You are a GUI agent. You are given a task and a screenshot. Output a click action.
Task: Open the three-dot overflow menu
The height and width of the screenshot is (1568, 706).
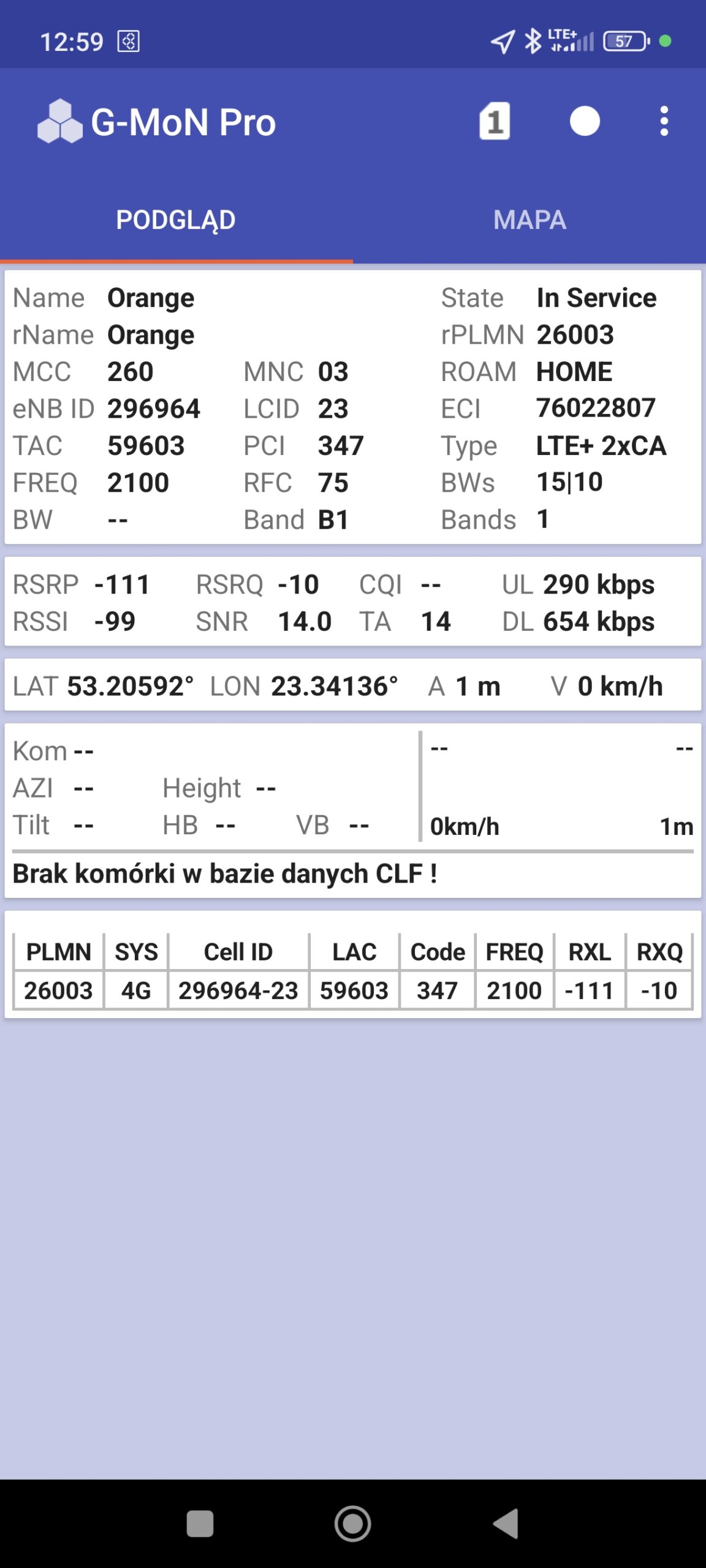(664, 121)
